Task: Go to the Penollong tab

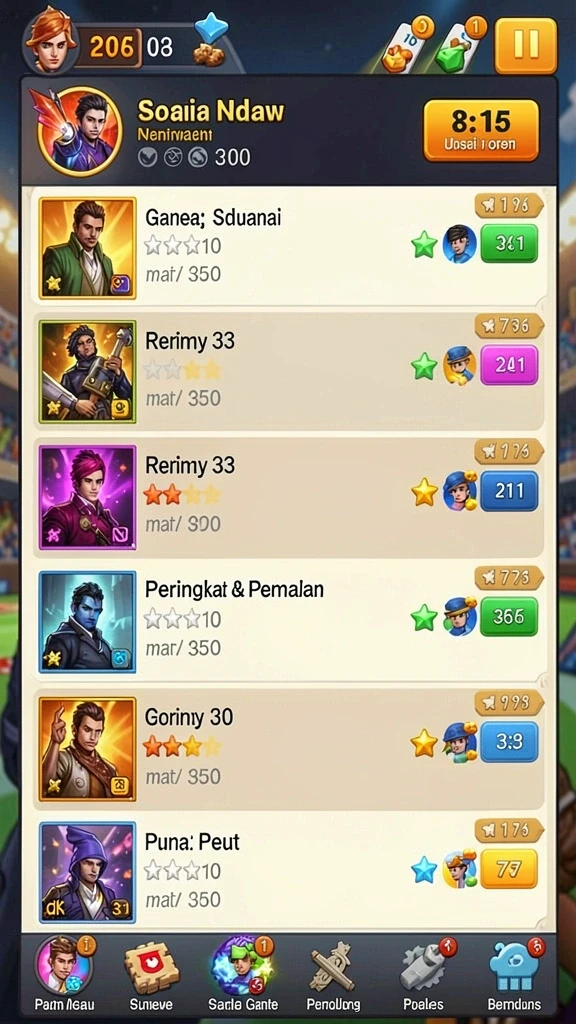Action: [333, 974]
